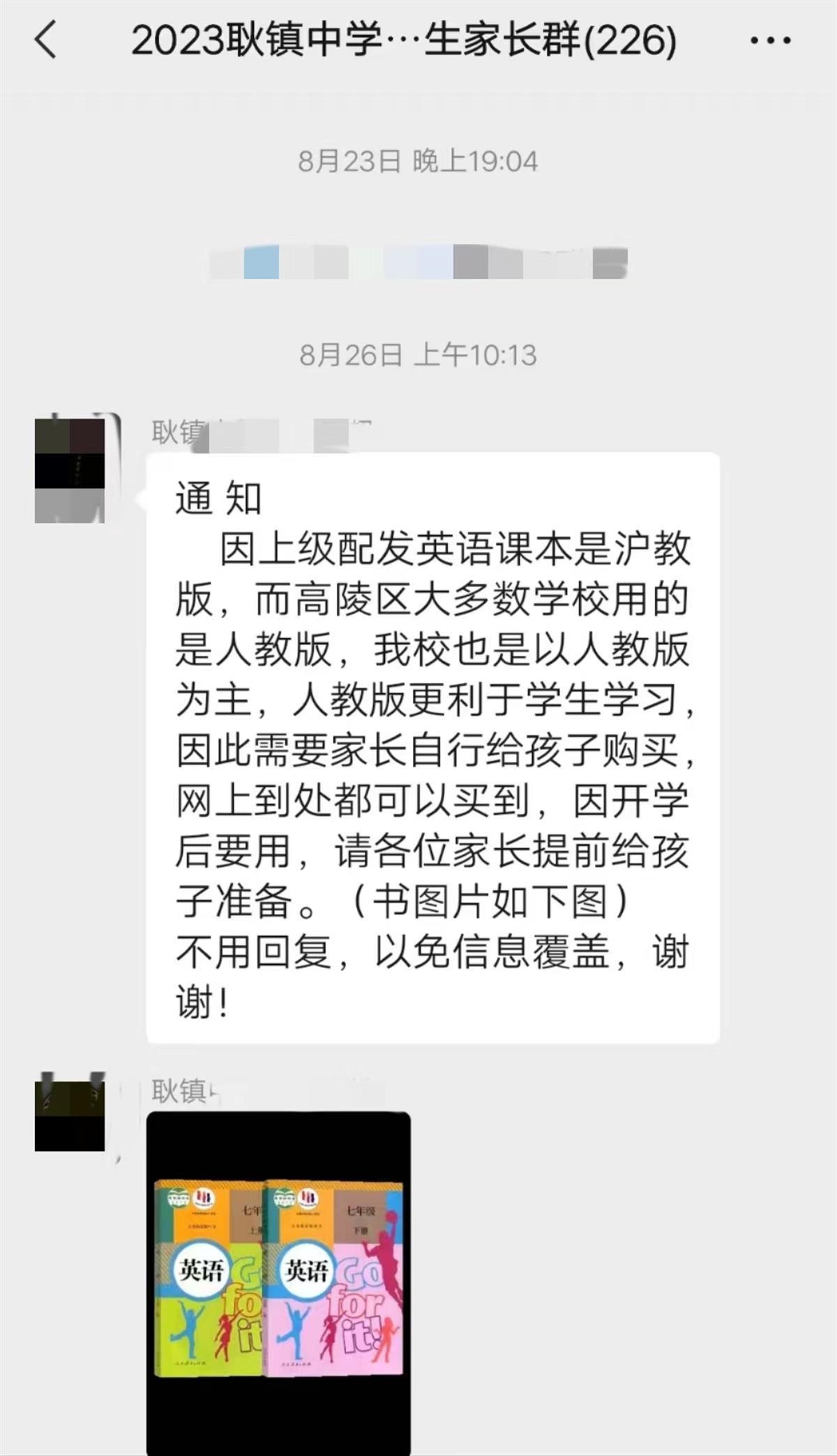This screenshot has height=1456, width=837.
Task: Open the group chat options menu
Action: (x=770, y=40)
